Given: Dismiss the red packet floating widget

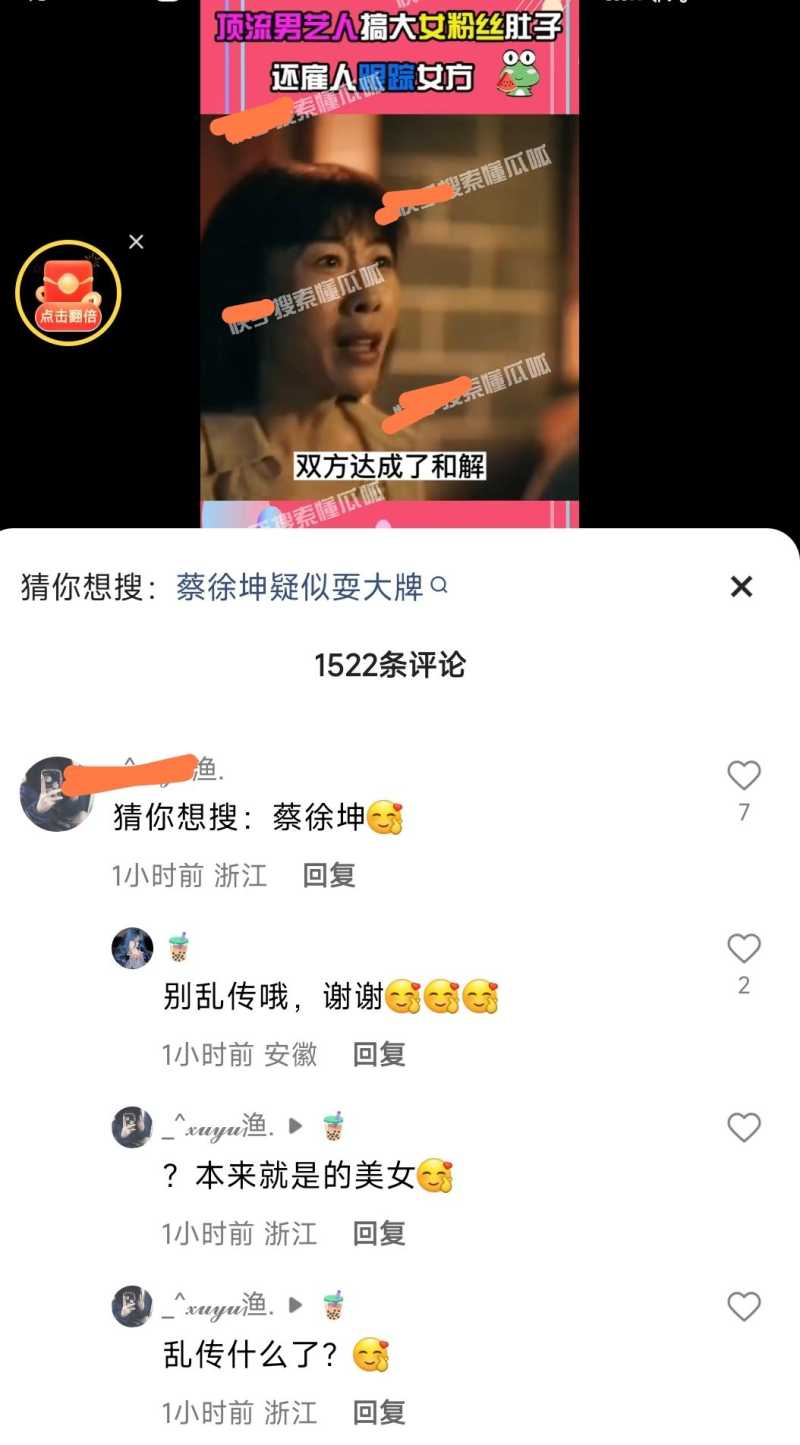Looking at the screenshot, I should pyautogui.click(x=136, y=242).
